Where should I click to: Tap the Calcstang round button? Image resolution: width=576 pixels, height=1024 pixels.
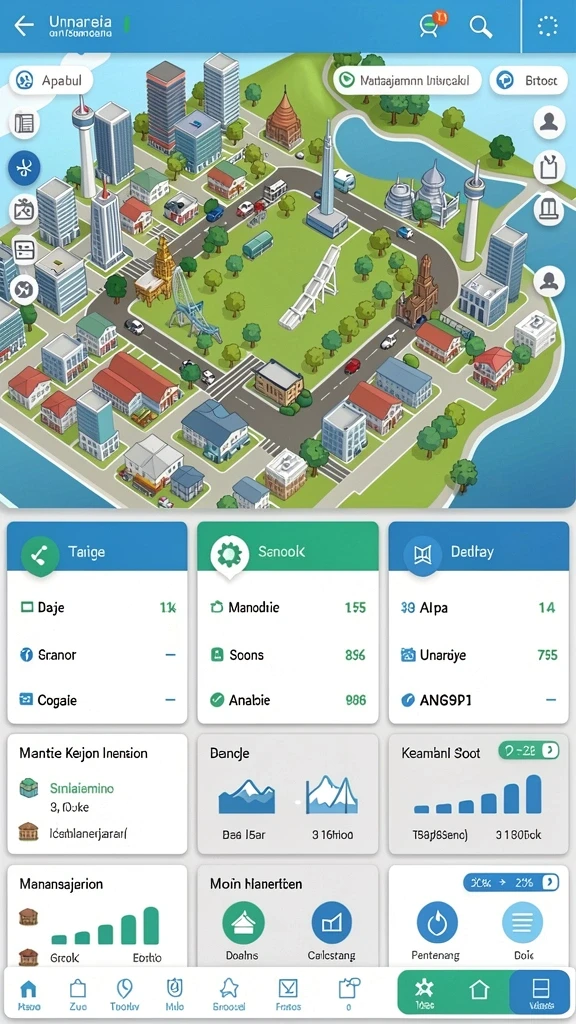tap(332, 922)
